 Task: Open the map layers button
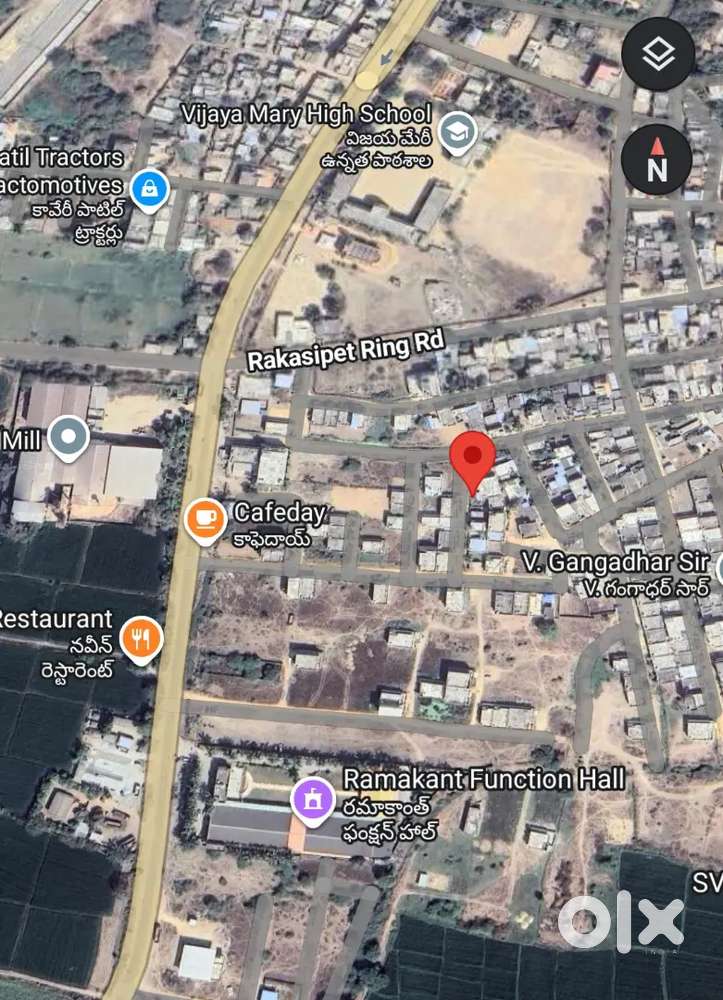tap(657, 55)
